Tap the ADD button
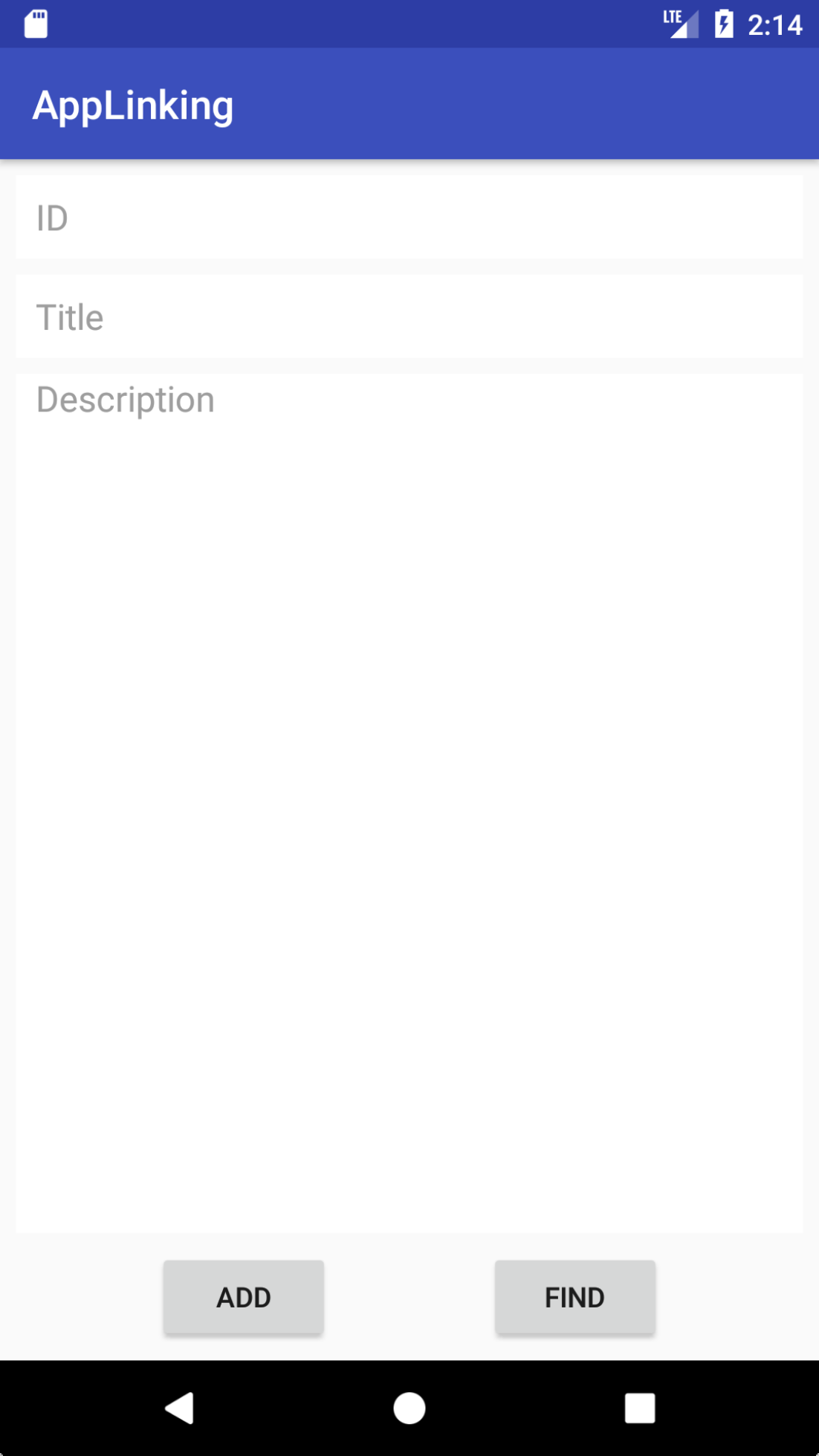Viewport: 819px width, 1456px height. click(244, 1297)
